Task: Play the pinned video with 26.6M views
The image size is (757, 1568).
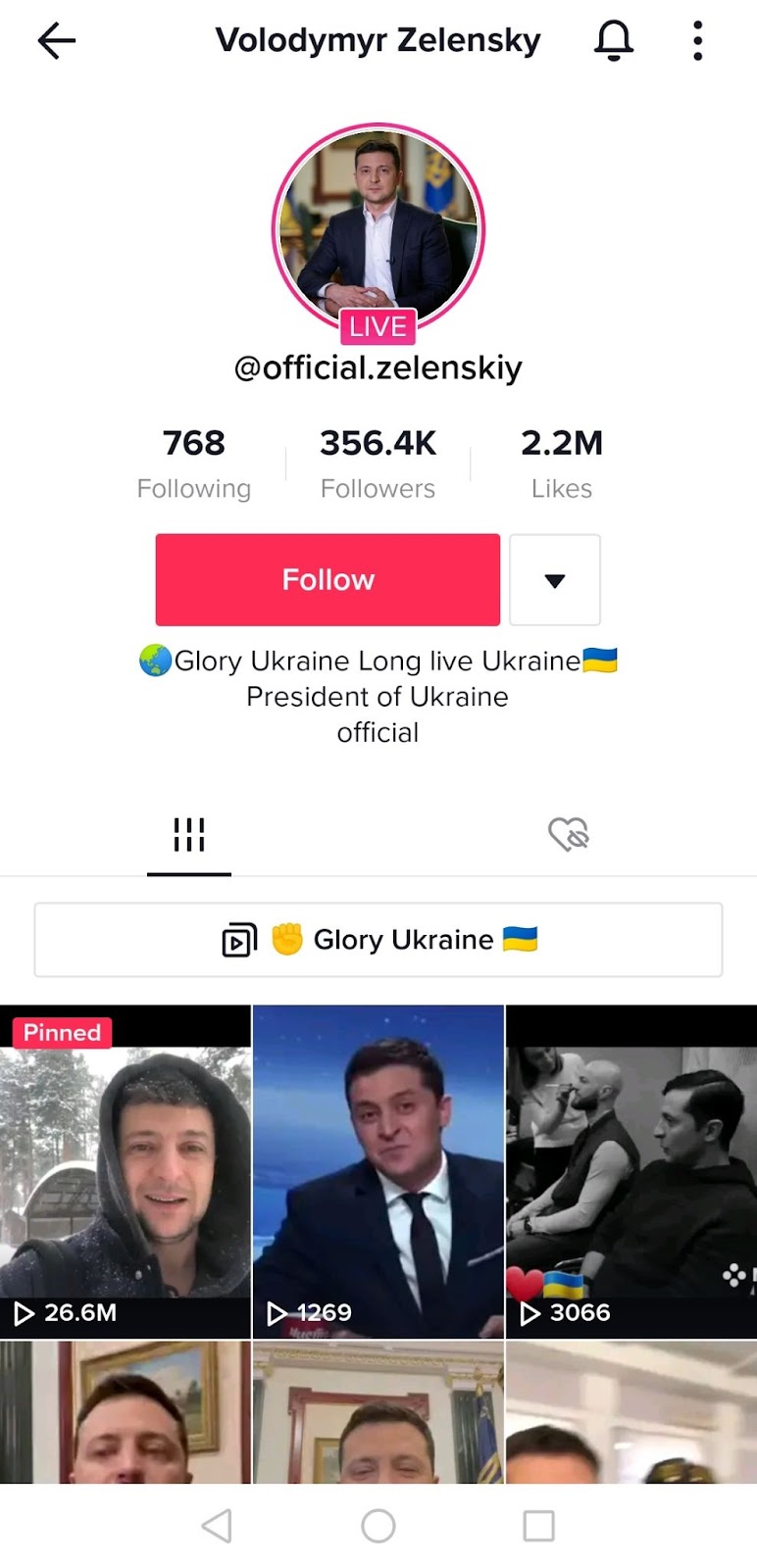Action: click(126, 1171)
